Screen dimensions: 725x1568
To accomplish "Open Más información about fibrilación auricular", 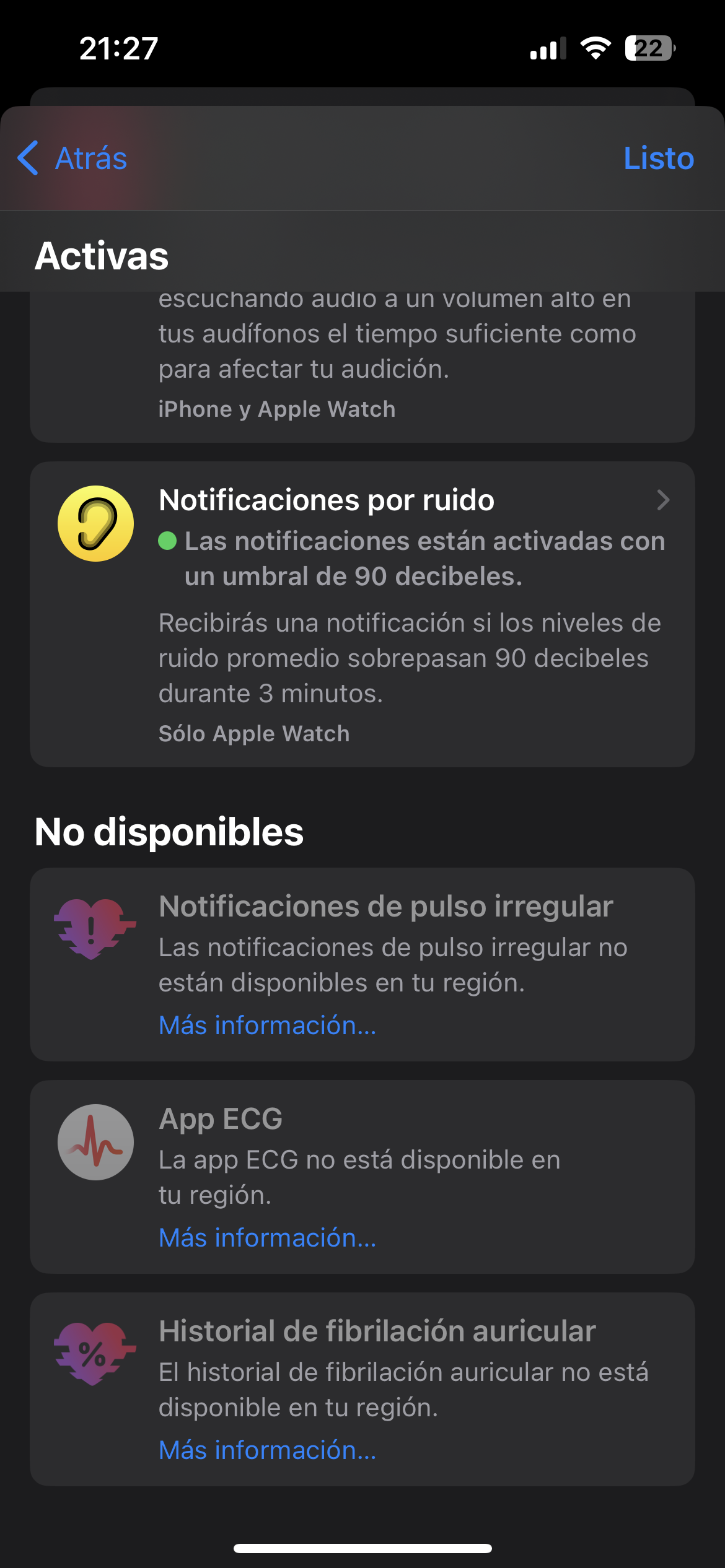I will [267, 1450].
